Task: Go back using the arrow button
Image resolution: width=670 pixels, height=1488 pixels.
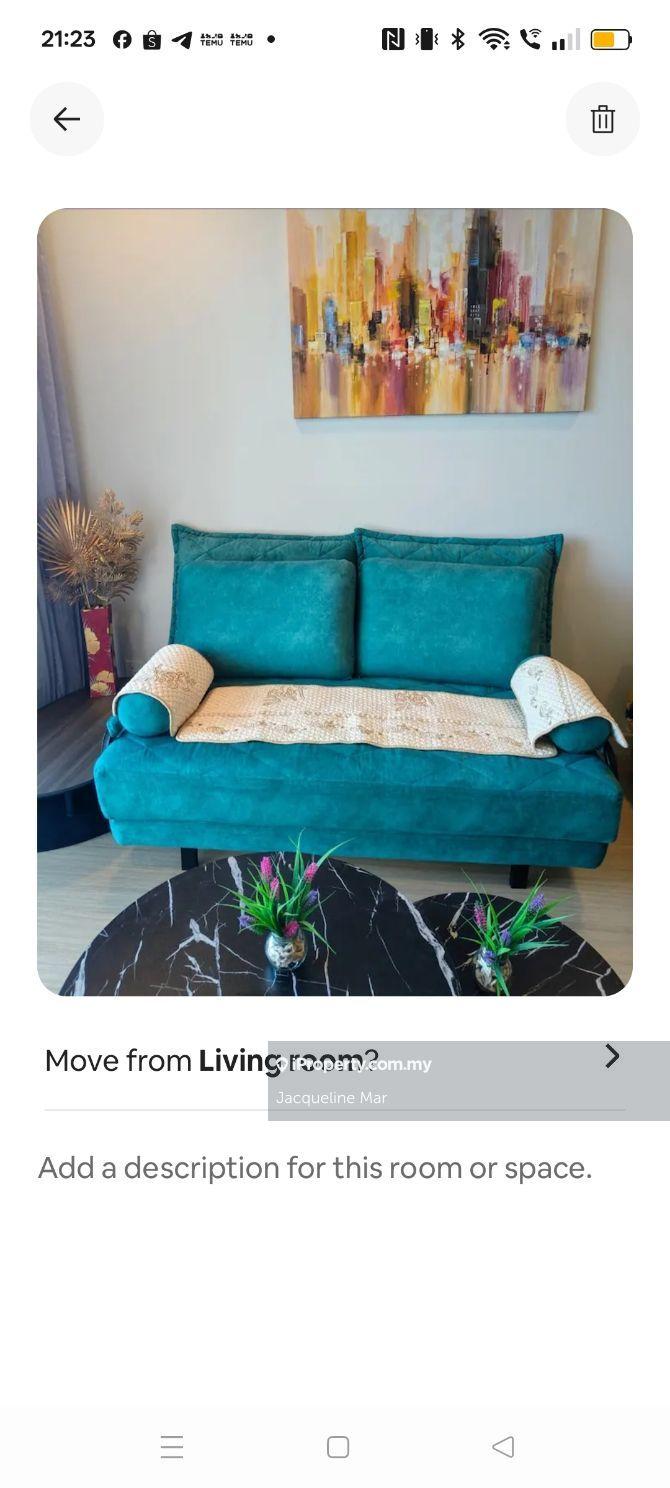Action: (67, 120)
